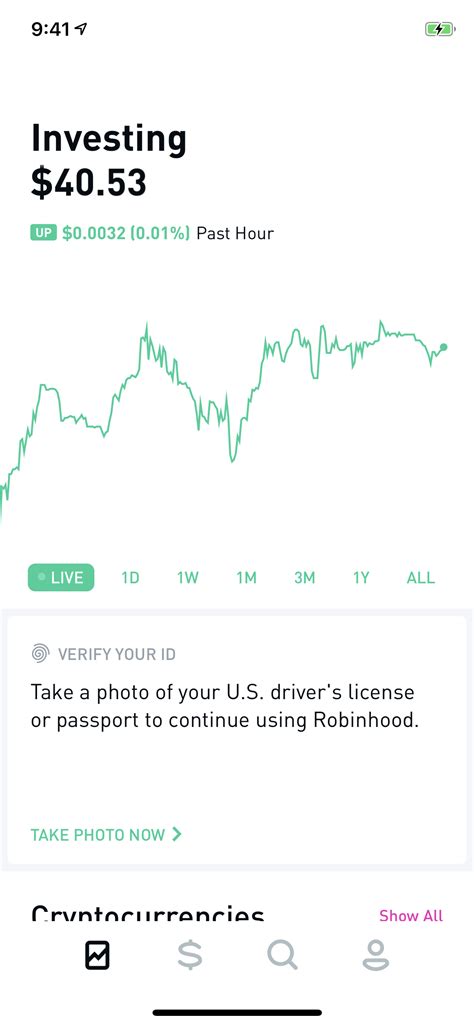Open the dollar sign cash tab

[190, 956]
